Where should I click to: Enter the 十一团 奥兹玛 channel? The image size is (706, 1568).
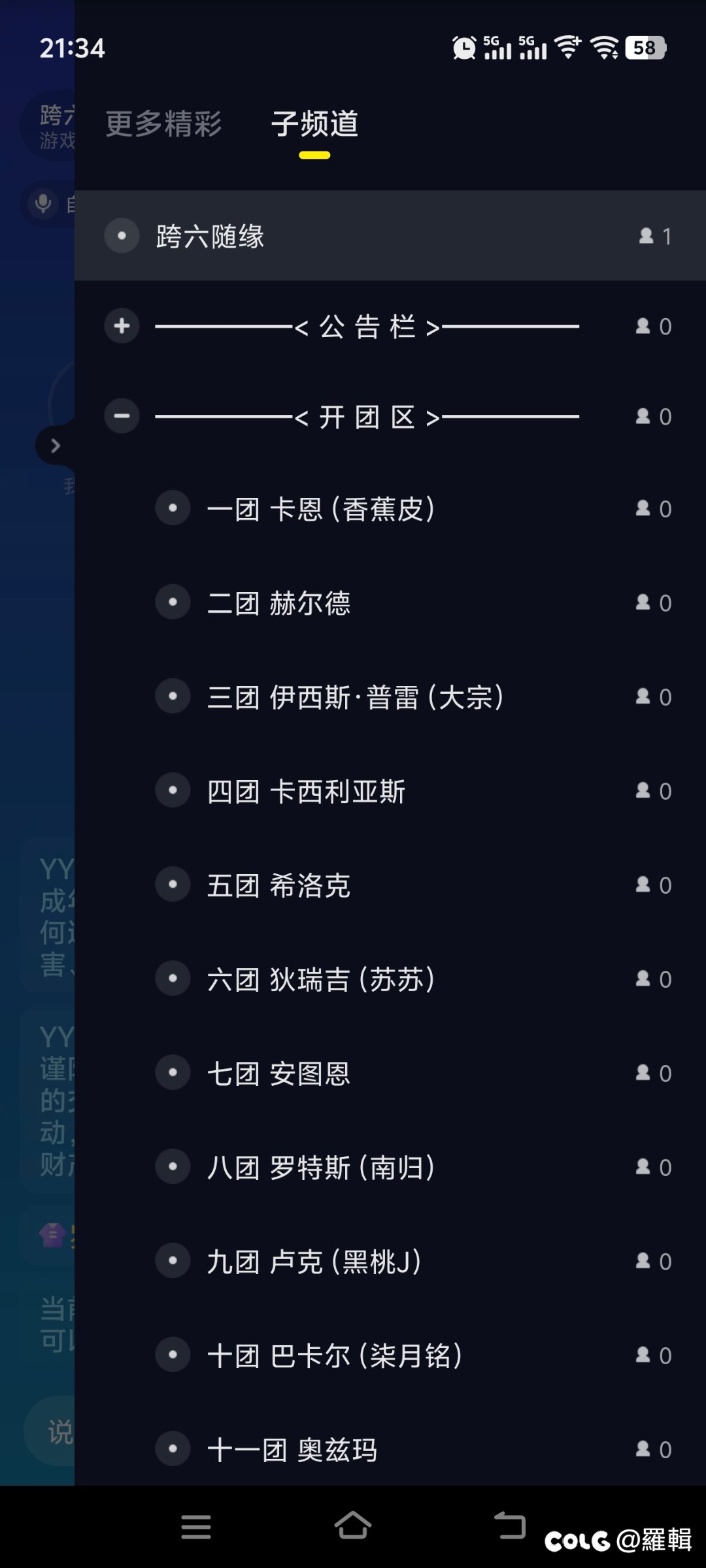click(x=292, y=1449)
